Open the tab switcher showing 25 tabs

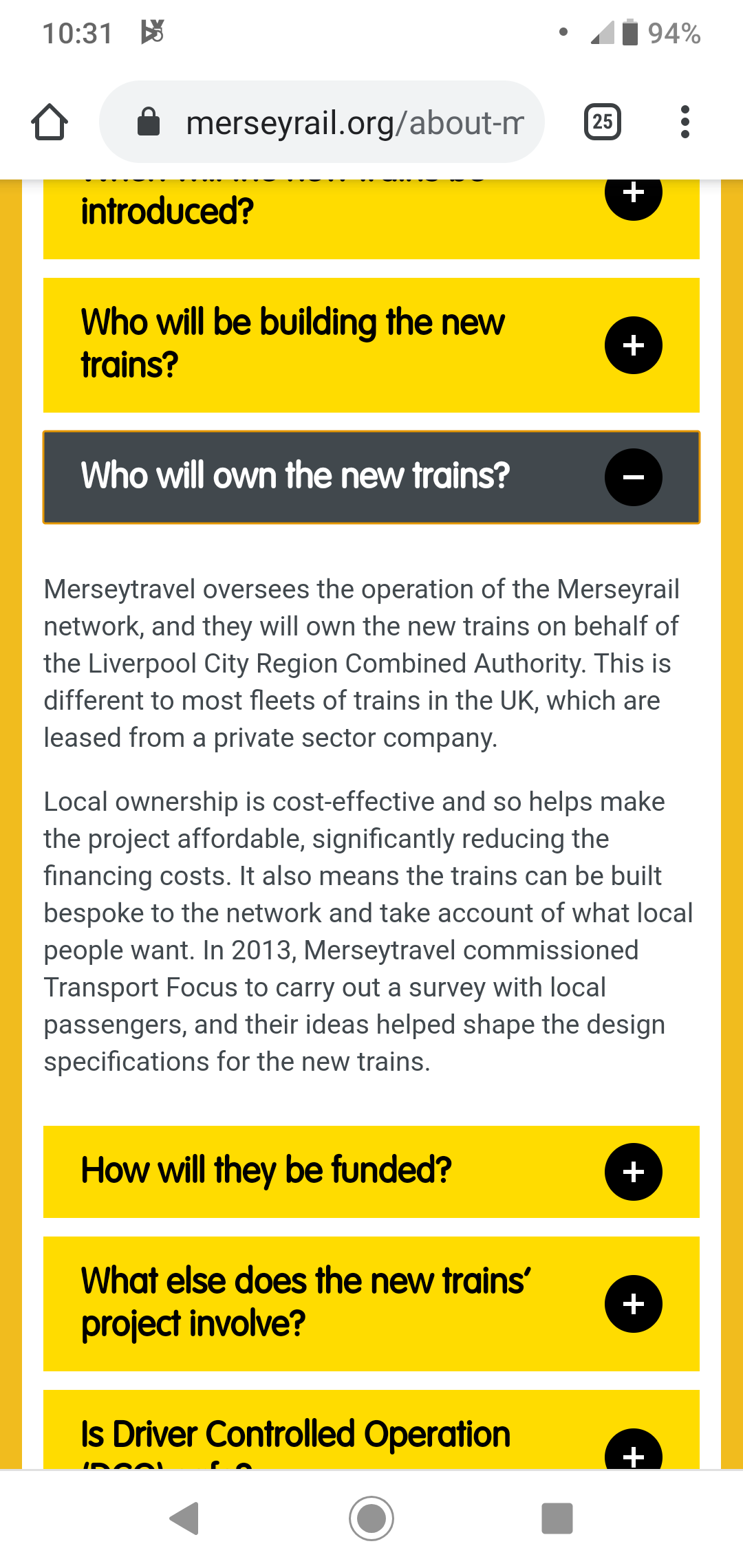tap(602, 122)
